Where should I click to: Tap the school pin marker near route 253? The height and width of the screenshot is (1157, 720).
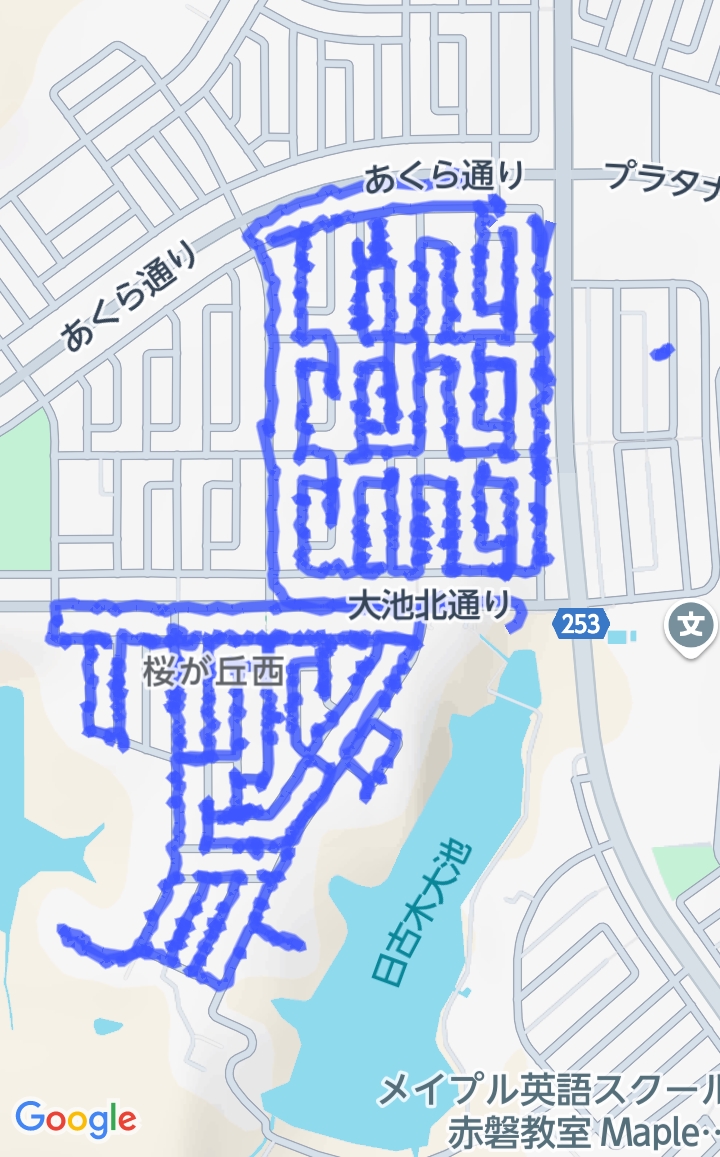pos(690,628)
